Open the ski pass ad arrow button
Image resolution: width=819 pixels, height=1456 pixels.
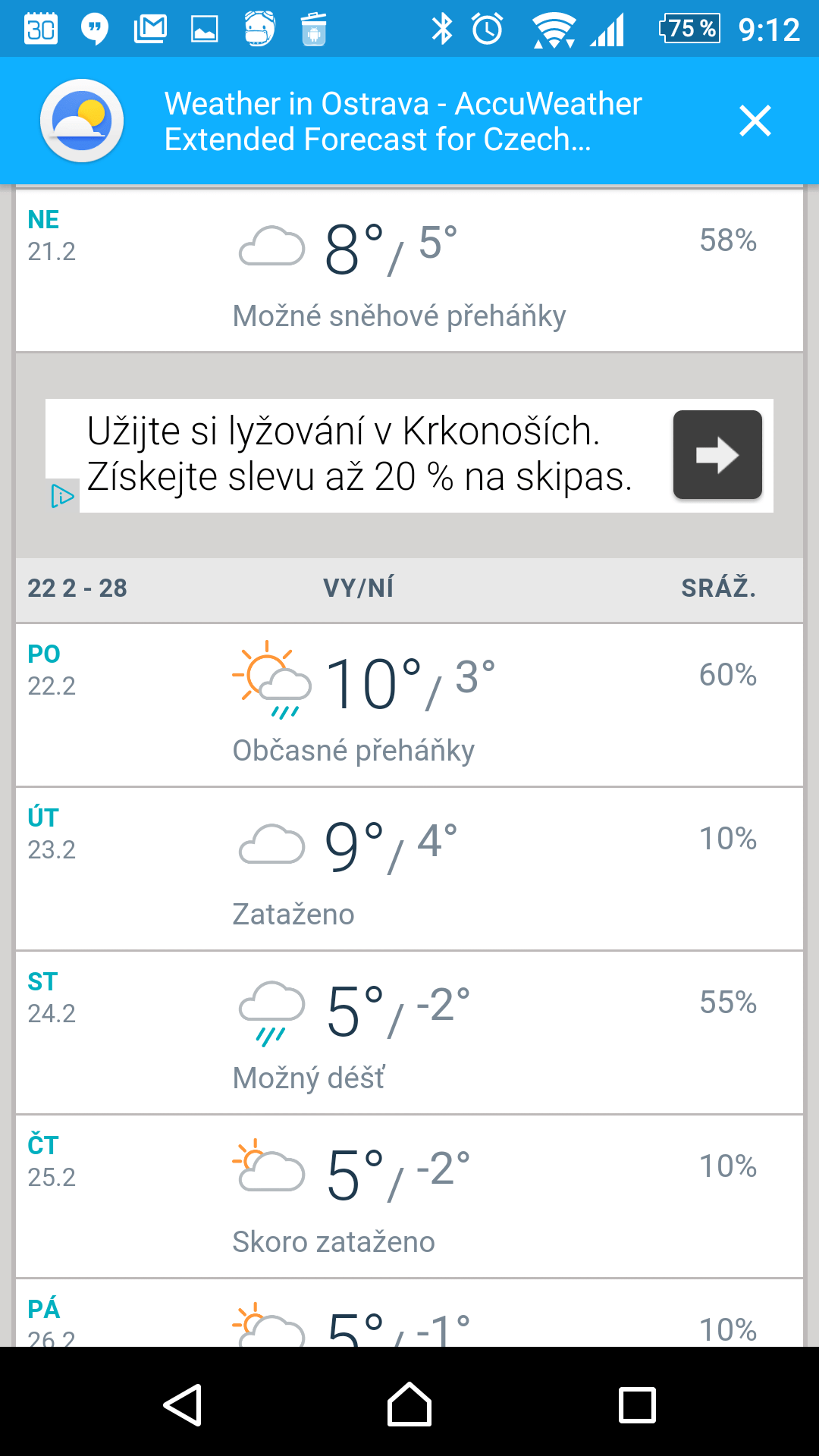[717, 455]
